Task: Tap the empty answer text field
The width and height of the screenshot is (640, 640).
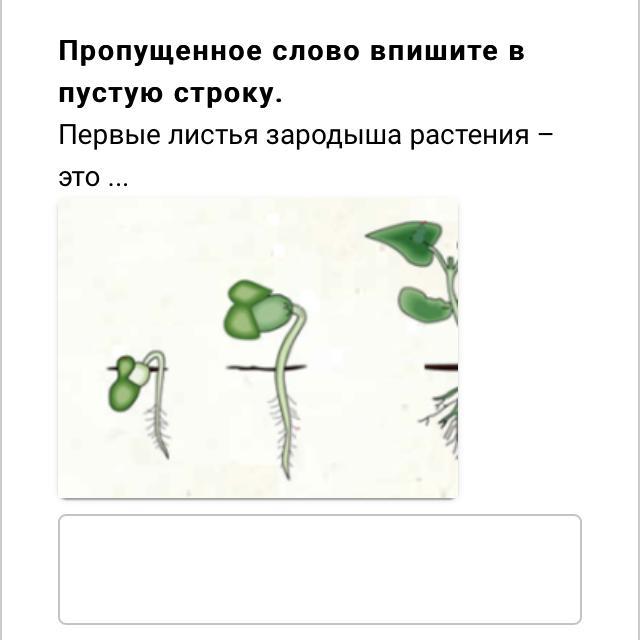Action: point(319,568)
